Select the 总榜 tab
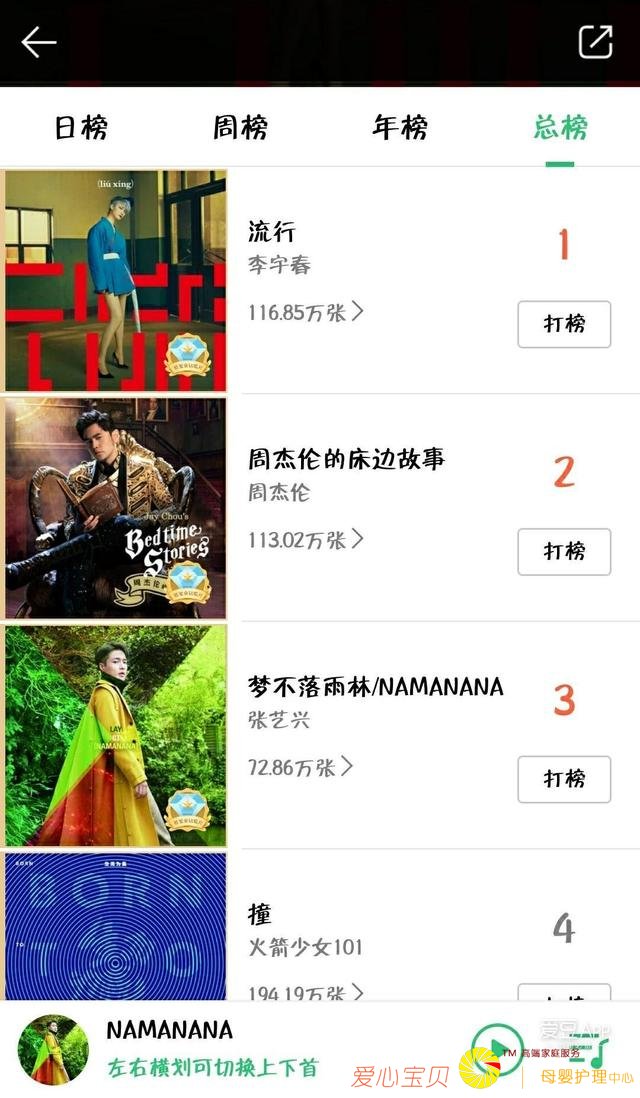 (560, 128)
